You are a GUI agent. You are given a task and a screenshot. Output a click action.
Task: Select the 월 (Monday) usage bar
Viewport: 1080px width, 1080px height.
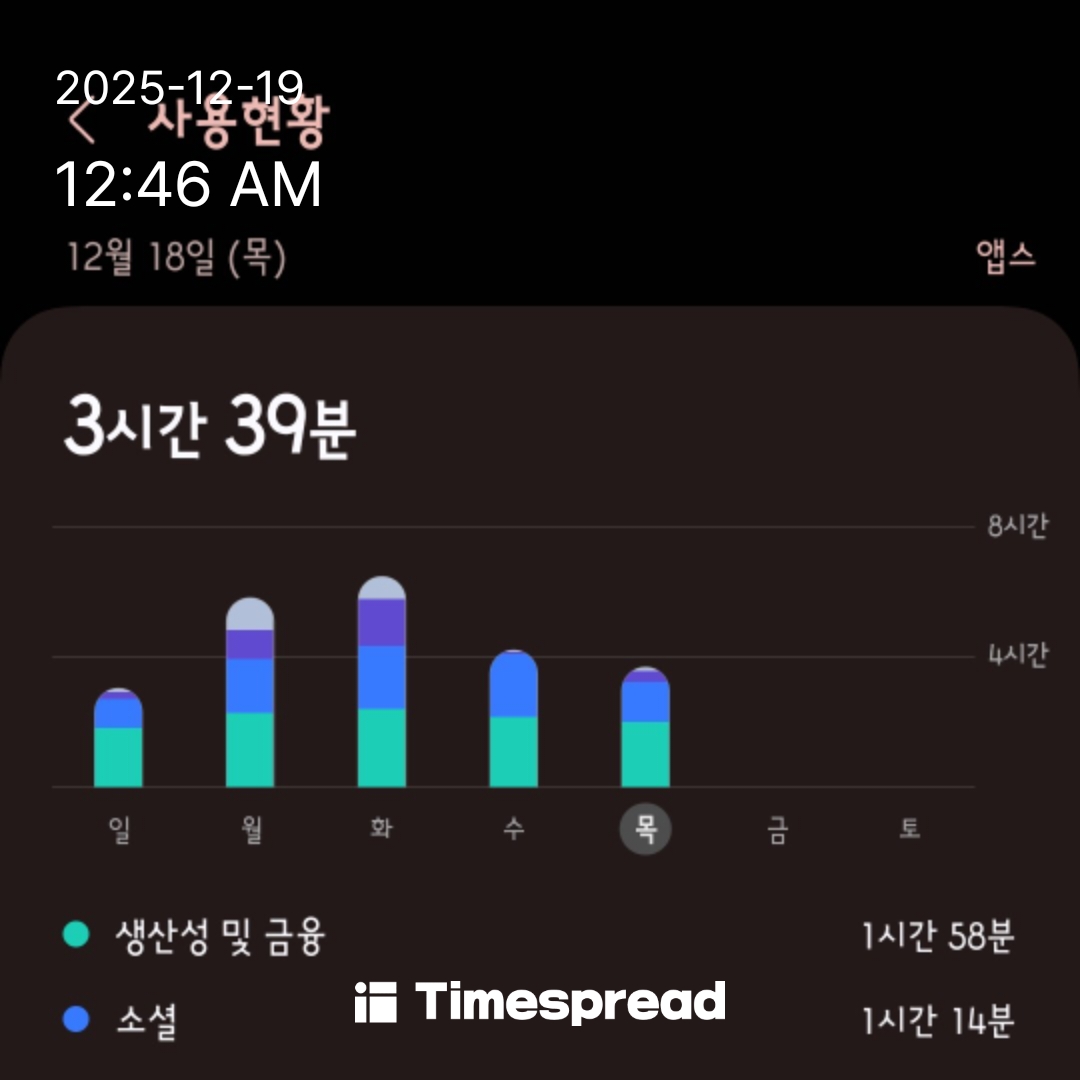tap(250, 693)
